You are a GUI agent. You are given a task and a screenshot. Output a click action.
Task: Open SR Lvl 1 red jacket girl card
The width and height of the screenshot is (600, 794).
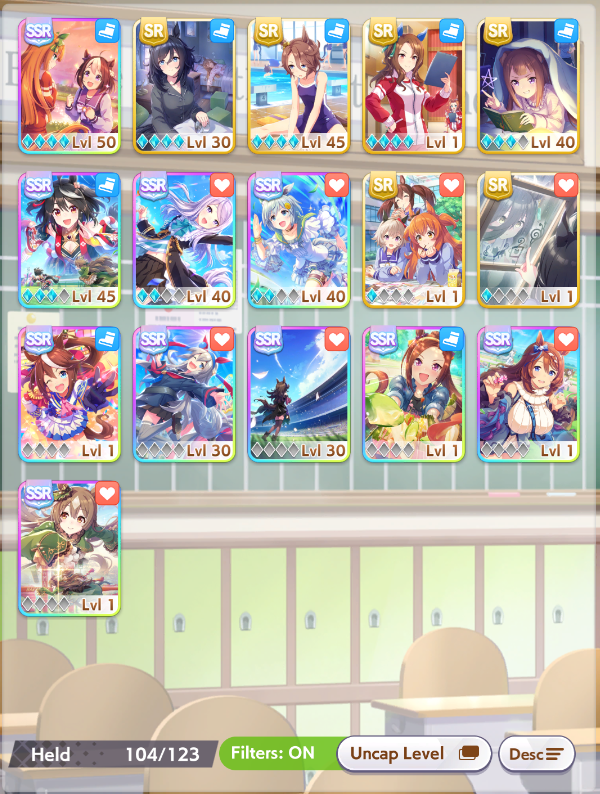click(x=413, y=86)
